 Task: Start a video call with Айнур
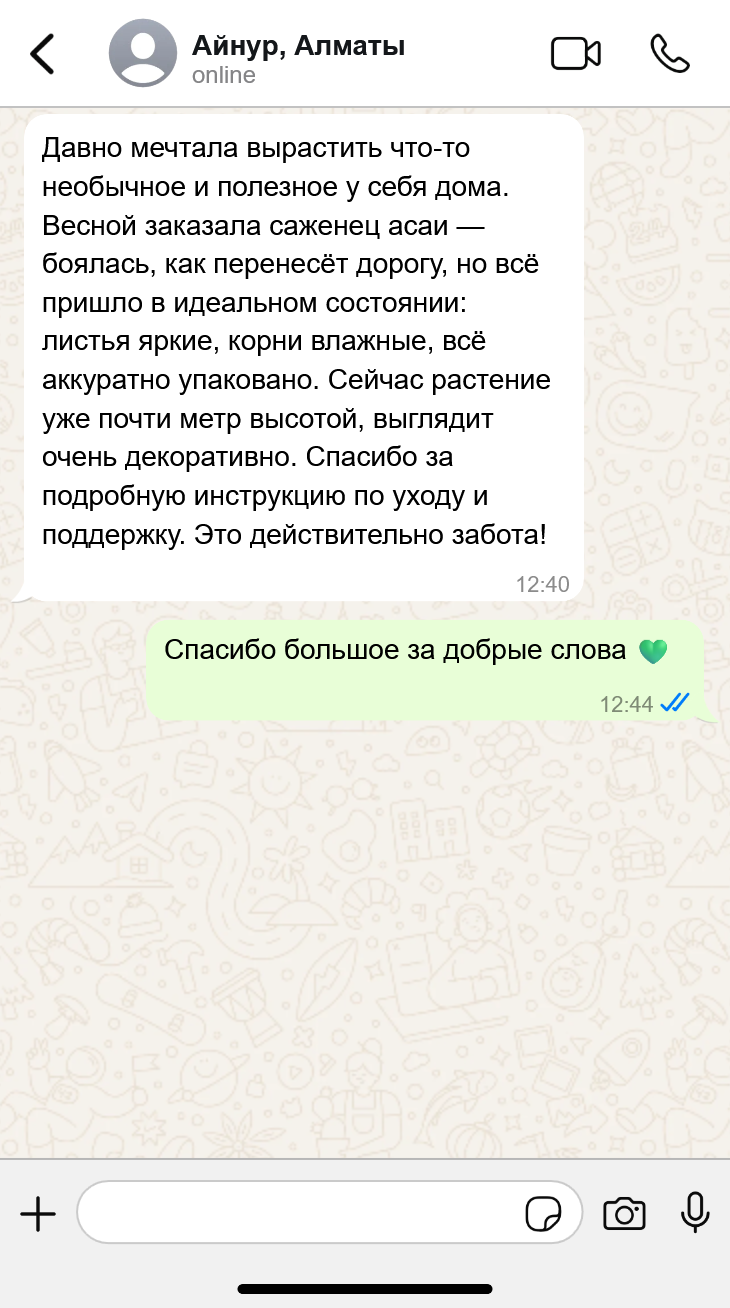click(x=575, y=54)
